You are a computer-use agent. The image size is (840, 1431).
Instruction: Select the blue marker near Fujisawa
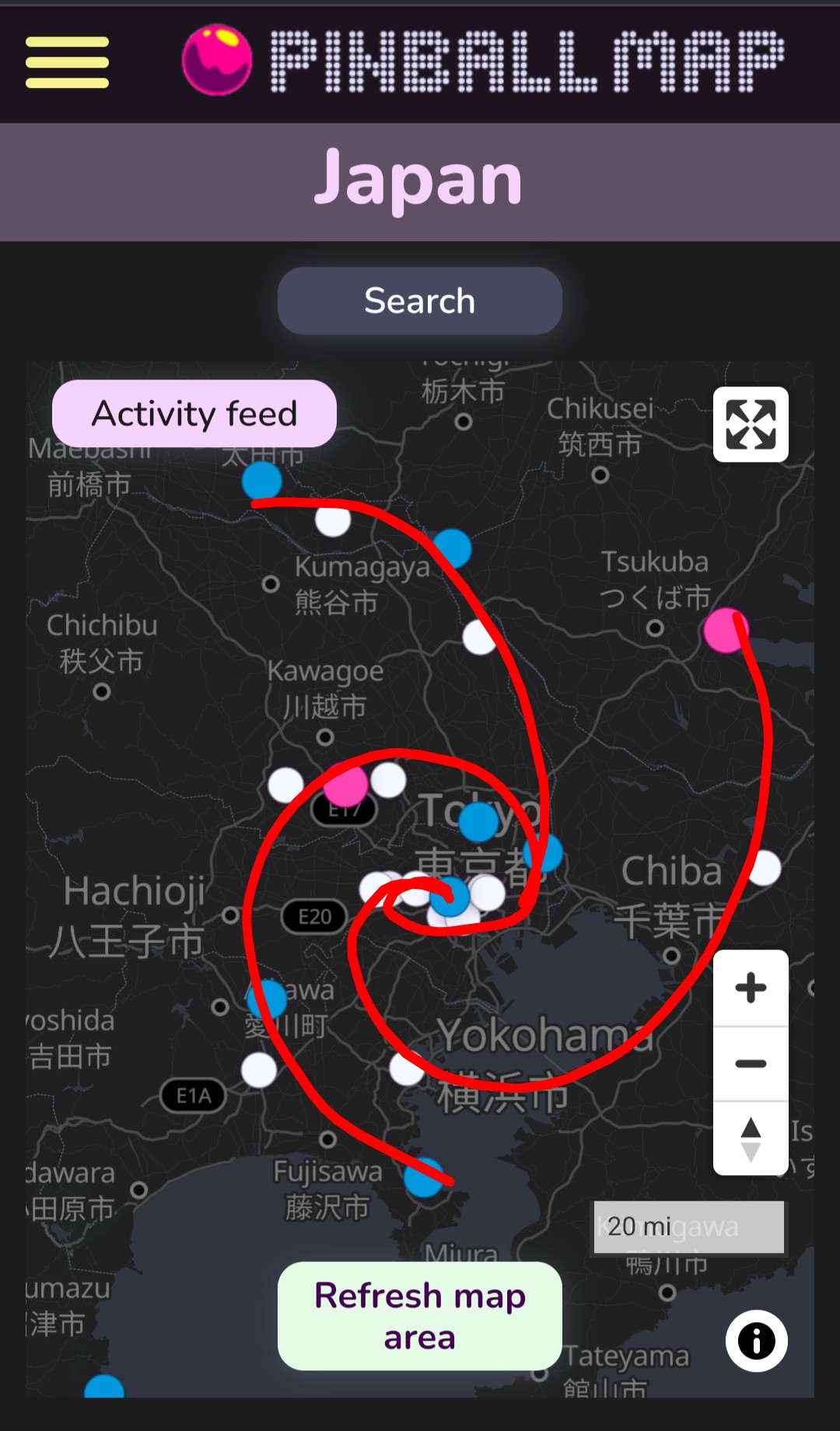(423, 1177)
